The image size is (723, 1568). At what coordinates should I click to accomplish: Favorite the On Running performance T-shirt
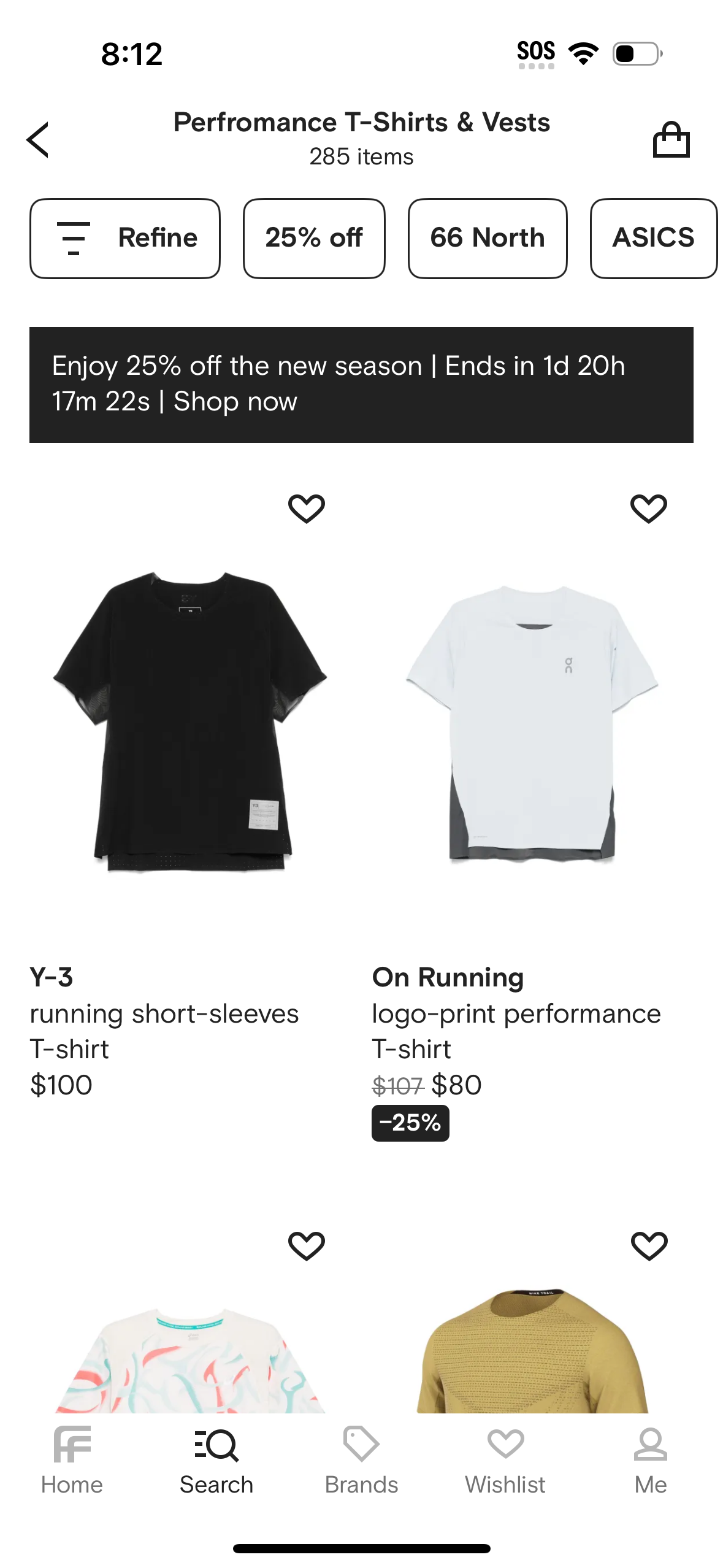pyautogui.click(x=650, y=507)
